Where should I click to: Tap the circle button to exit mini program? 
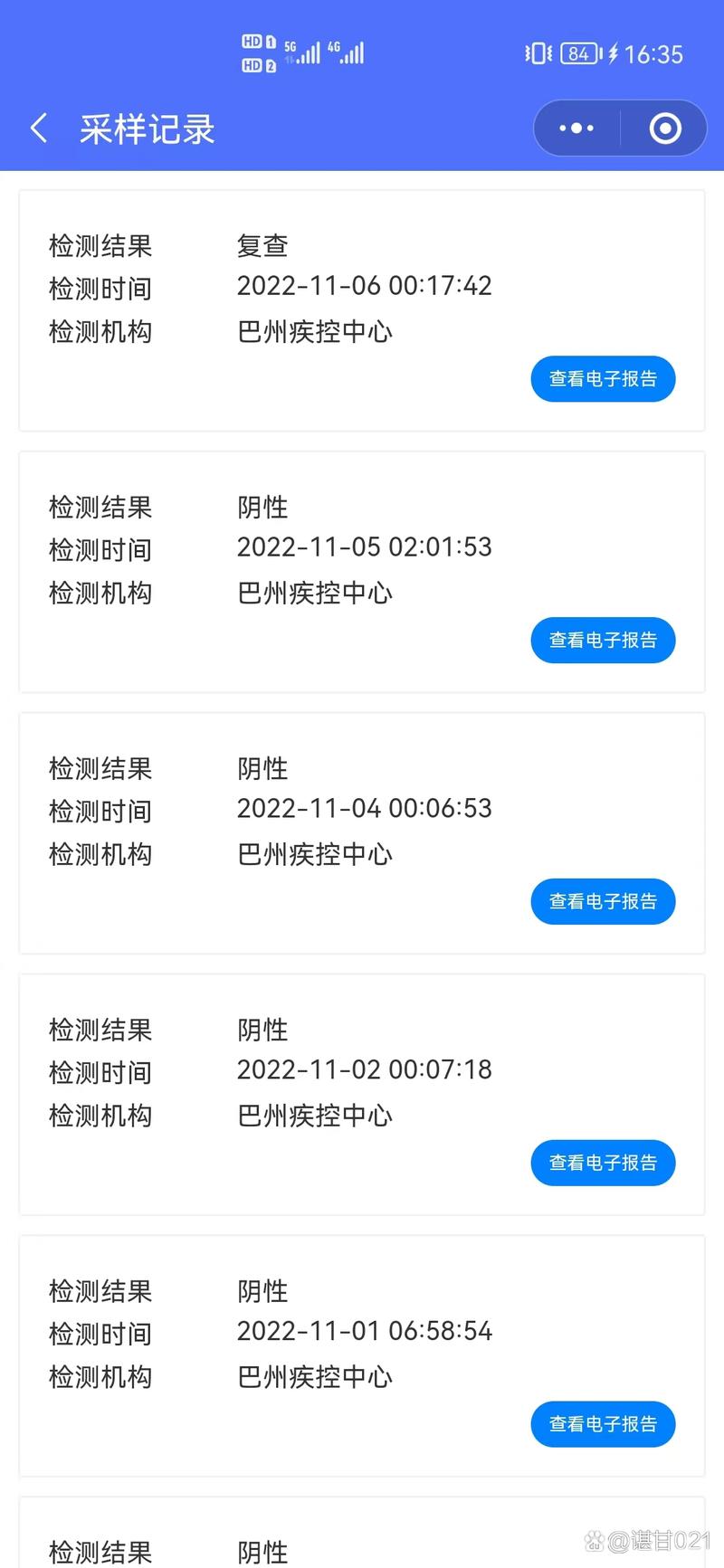(665, 128)
